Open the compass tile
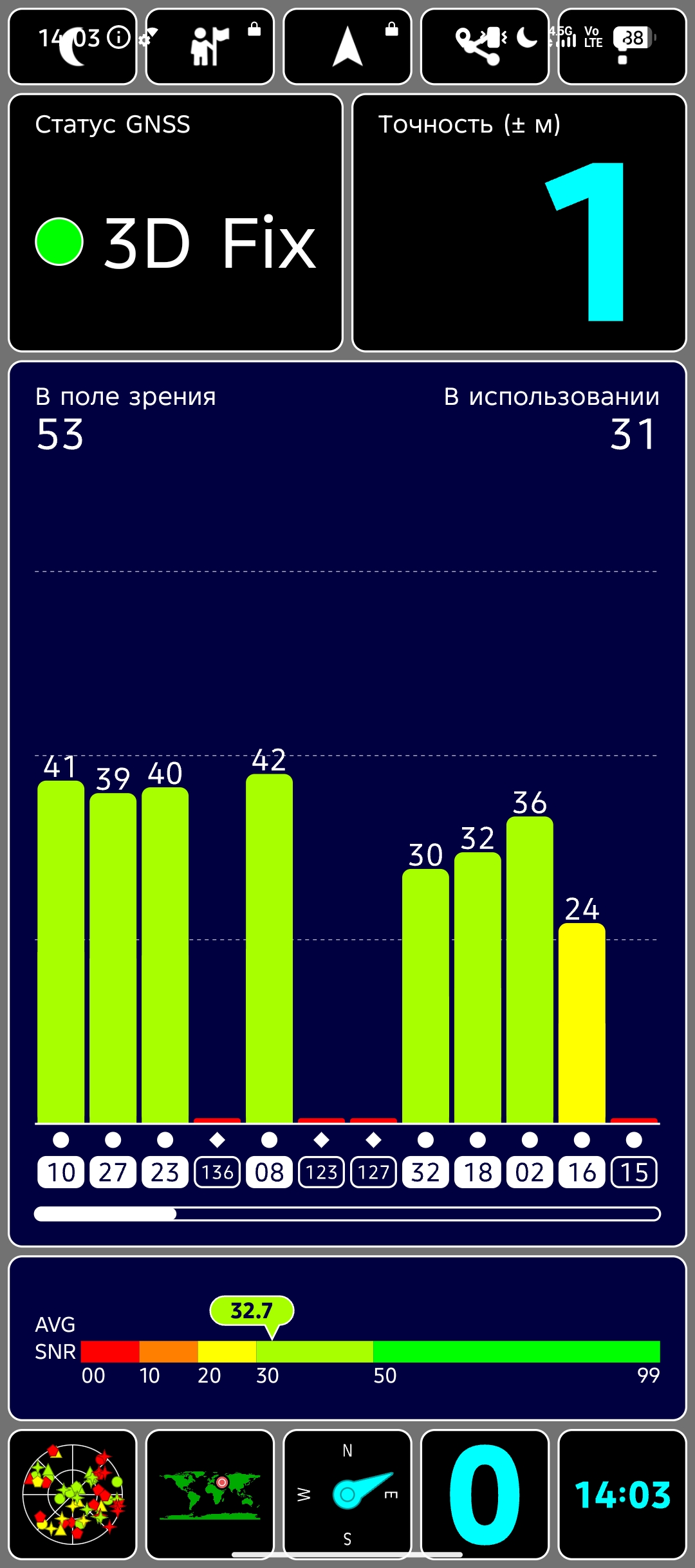Screen dimensions: 695x1568 pyautogui.click(x=347, y=1495)
